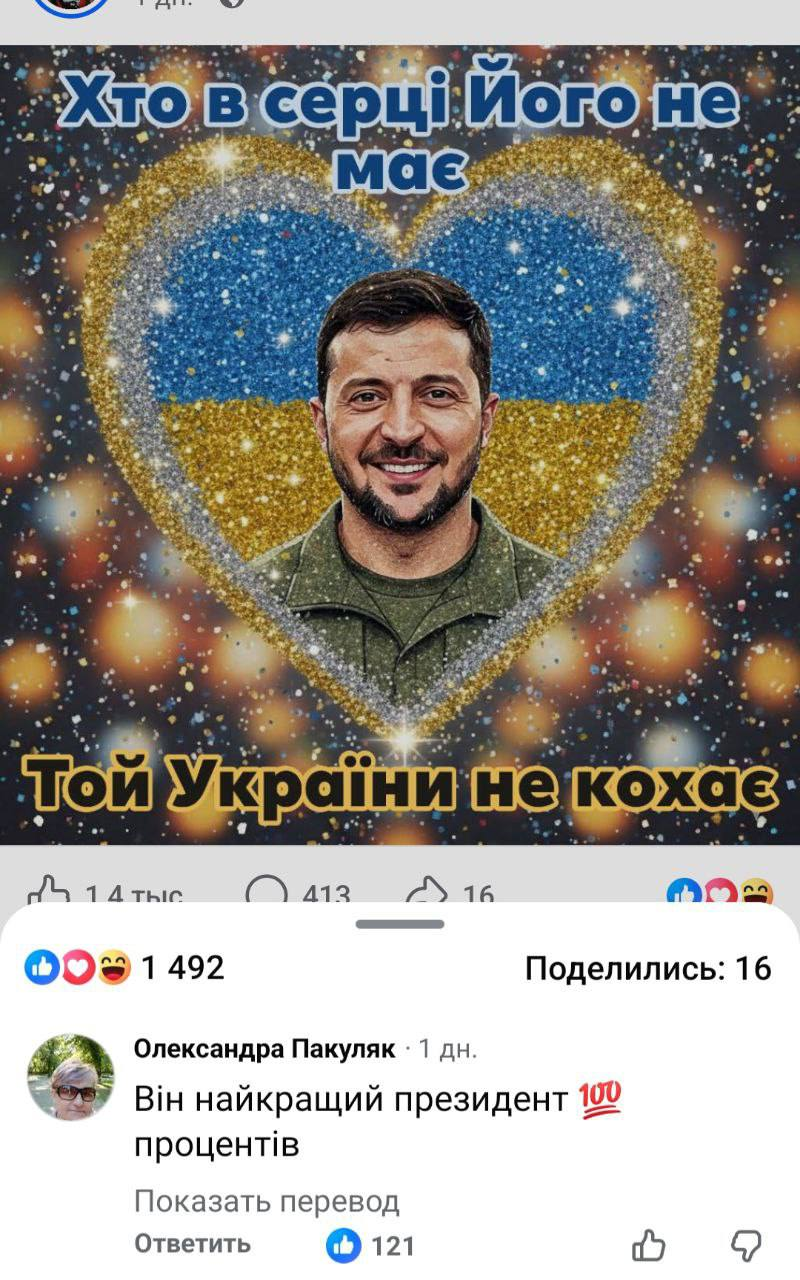
Task: Like Олександра Пакуляк's comment with thumbs up
Action: (649, 1245)
